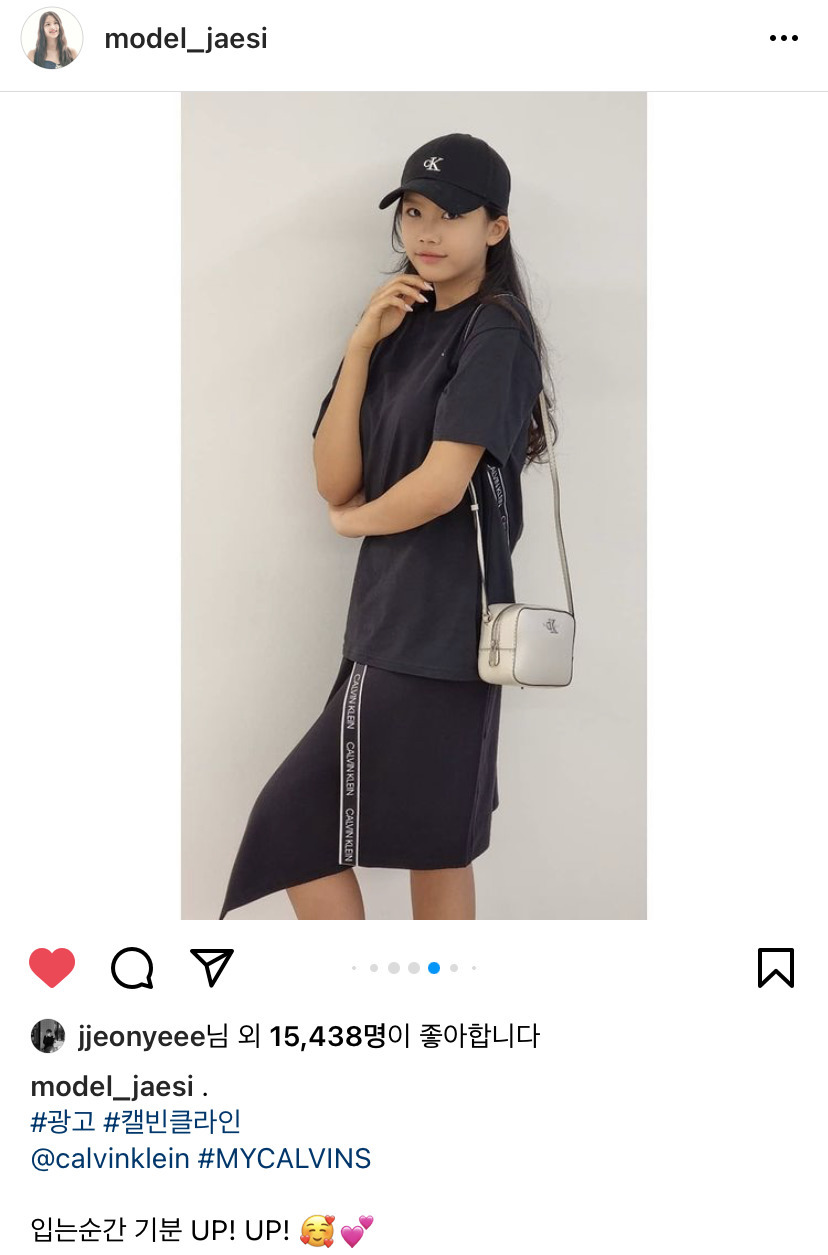
Task: Open the comments bubble icon
Action: pyautogui.click(x=132, y=967)
